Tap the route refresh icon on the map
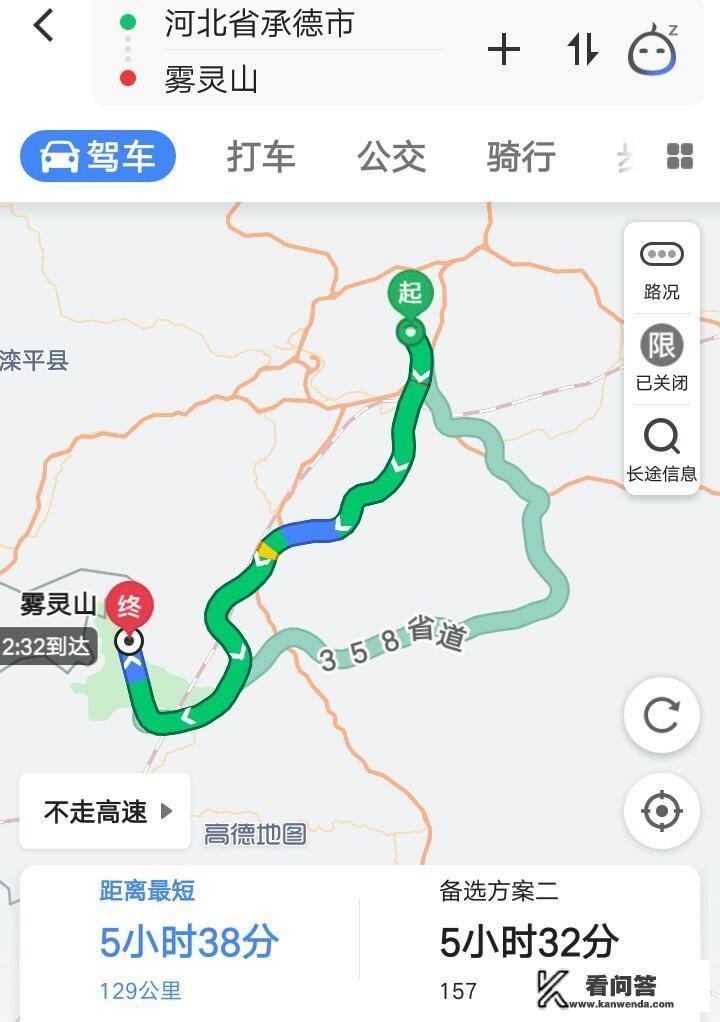 [x=661, y=714]
